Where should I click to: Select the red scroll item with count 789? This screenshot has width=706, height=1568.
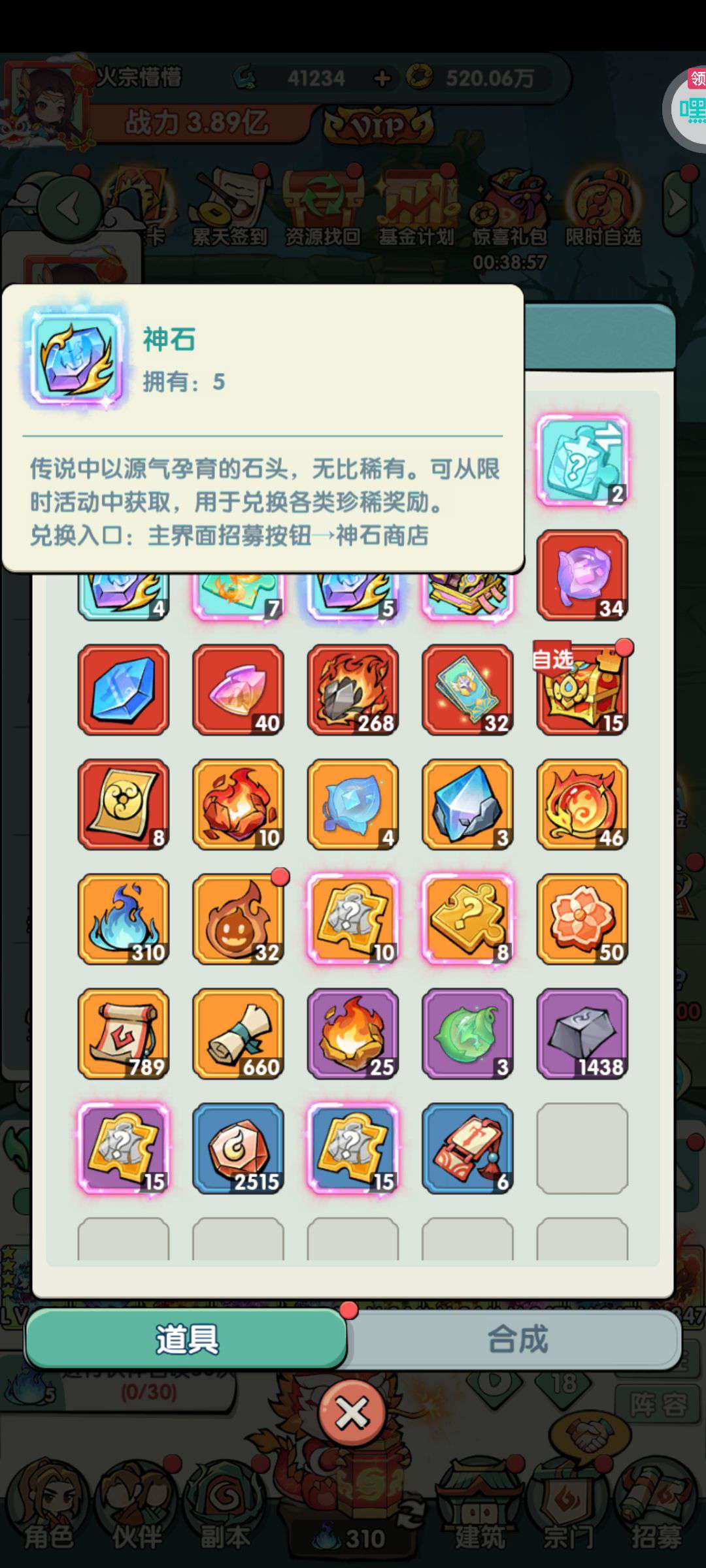[124, 1034]
